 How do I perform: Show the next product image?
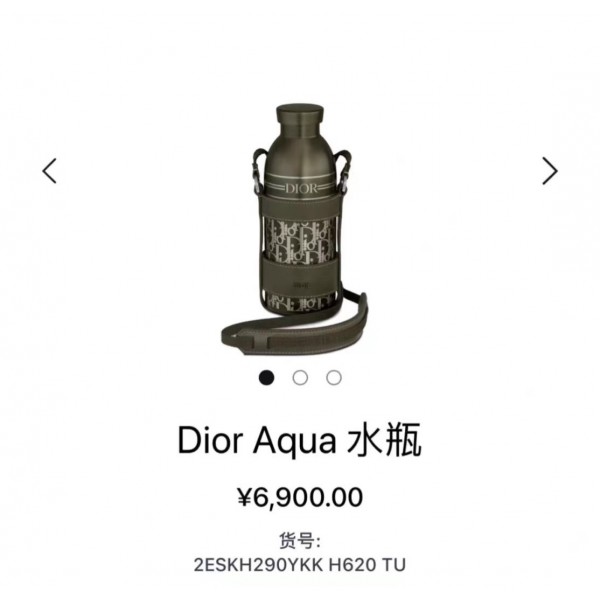click(x=549, y=171)
